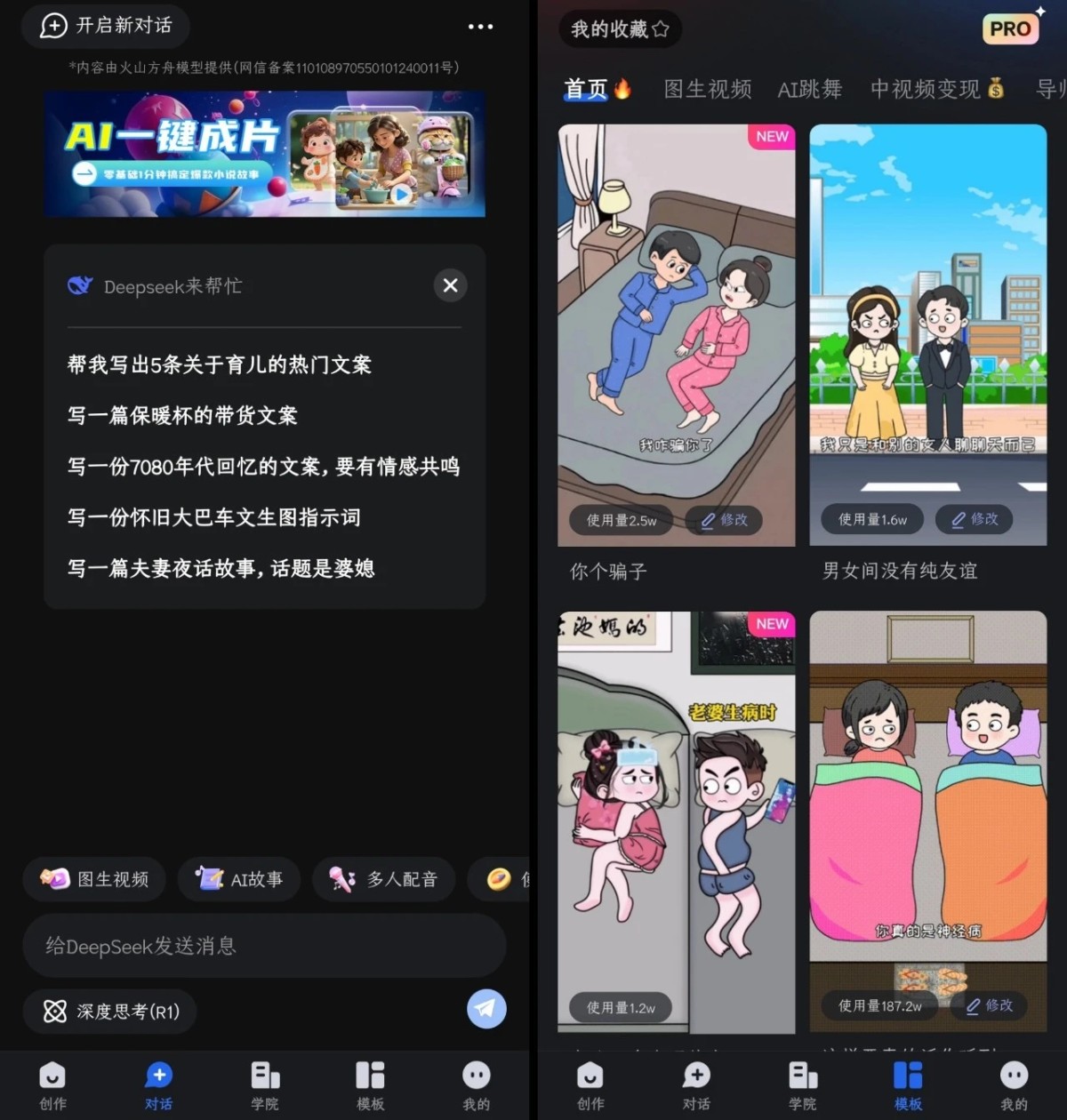The width and height of the screenshot is (1067, 1120).
Task: Dismiss the Deepseek来帮忙 suggestion card
Action: point(450,285)
